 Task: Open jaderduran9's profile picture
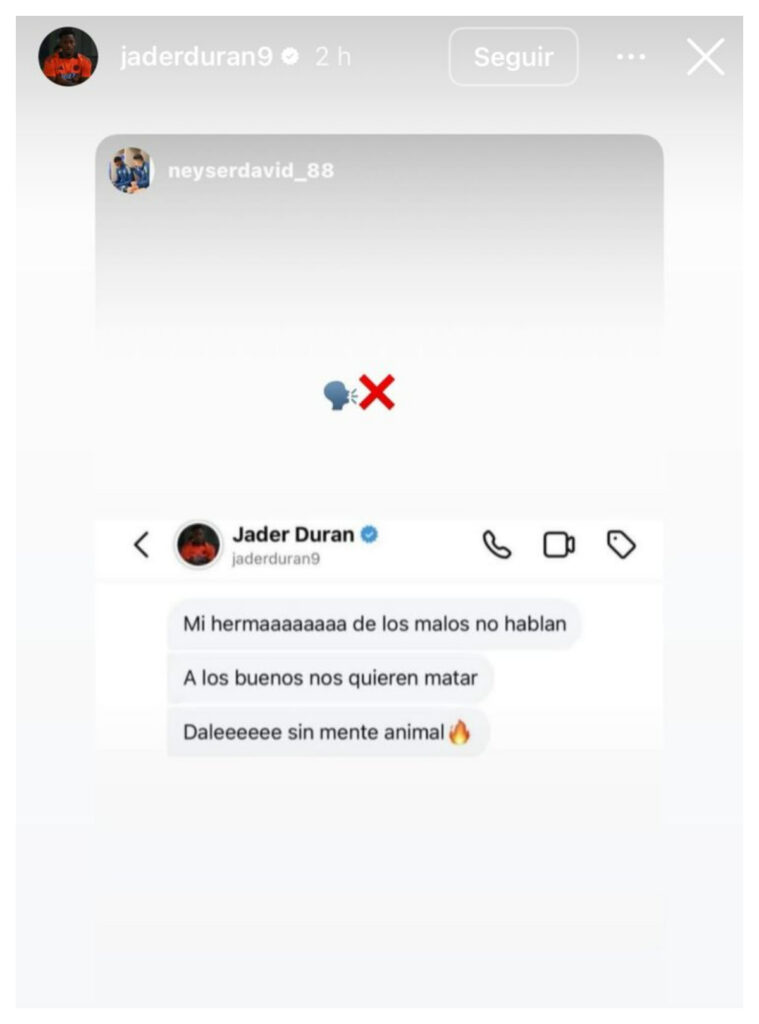(x=66, y=57)
